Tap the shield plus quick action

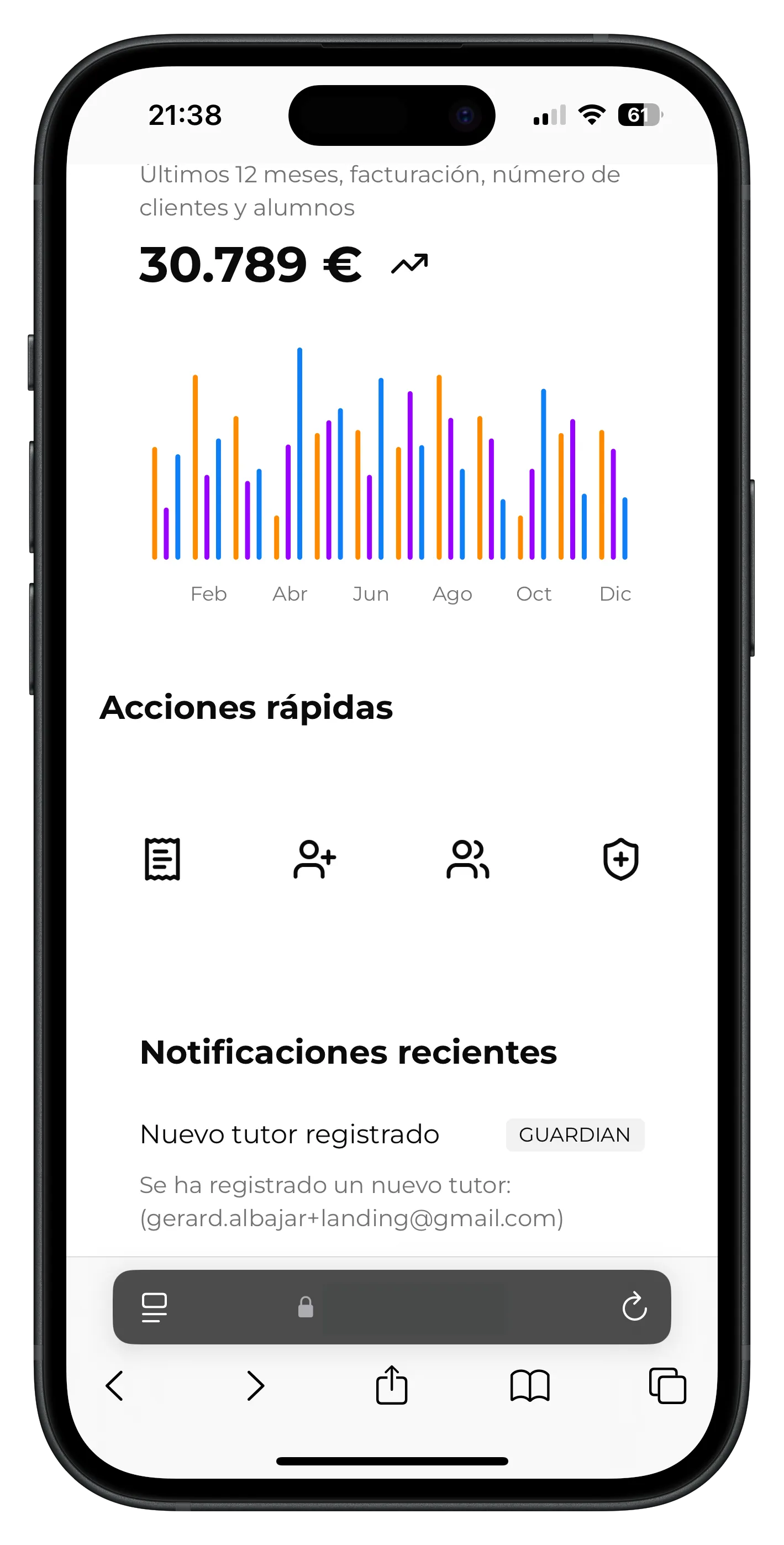620,859
